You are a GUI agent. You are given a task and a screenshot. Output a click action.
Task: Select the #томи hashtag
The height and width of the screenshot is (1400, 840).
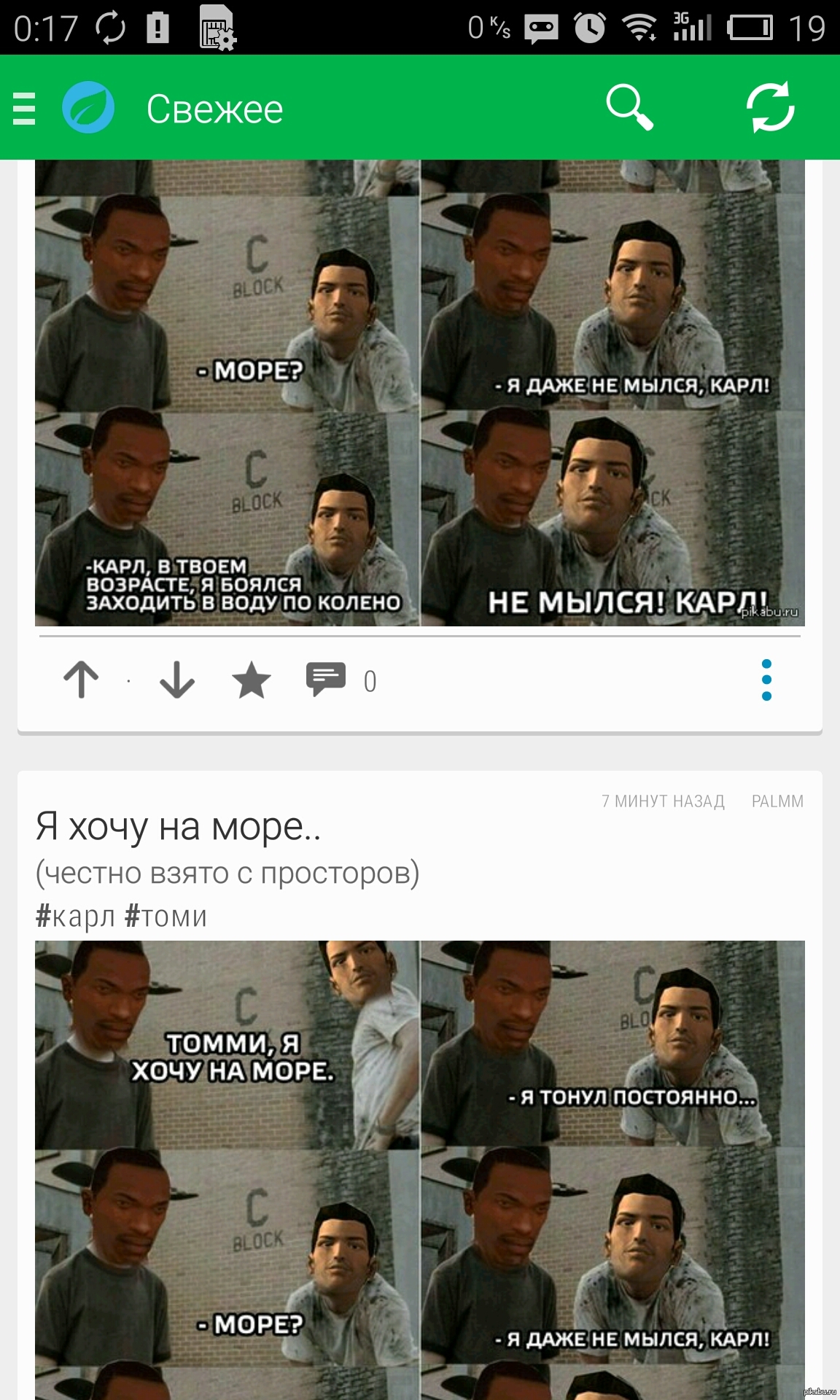click(x=166, y=916)
